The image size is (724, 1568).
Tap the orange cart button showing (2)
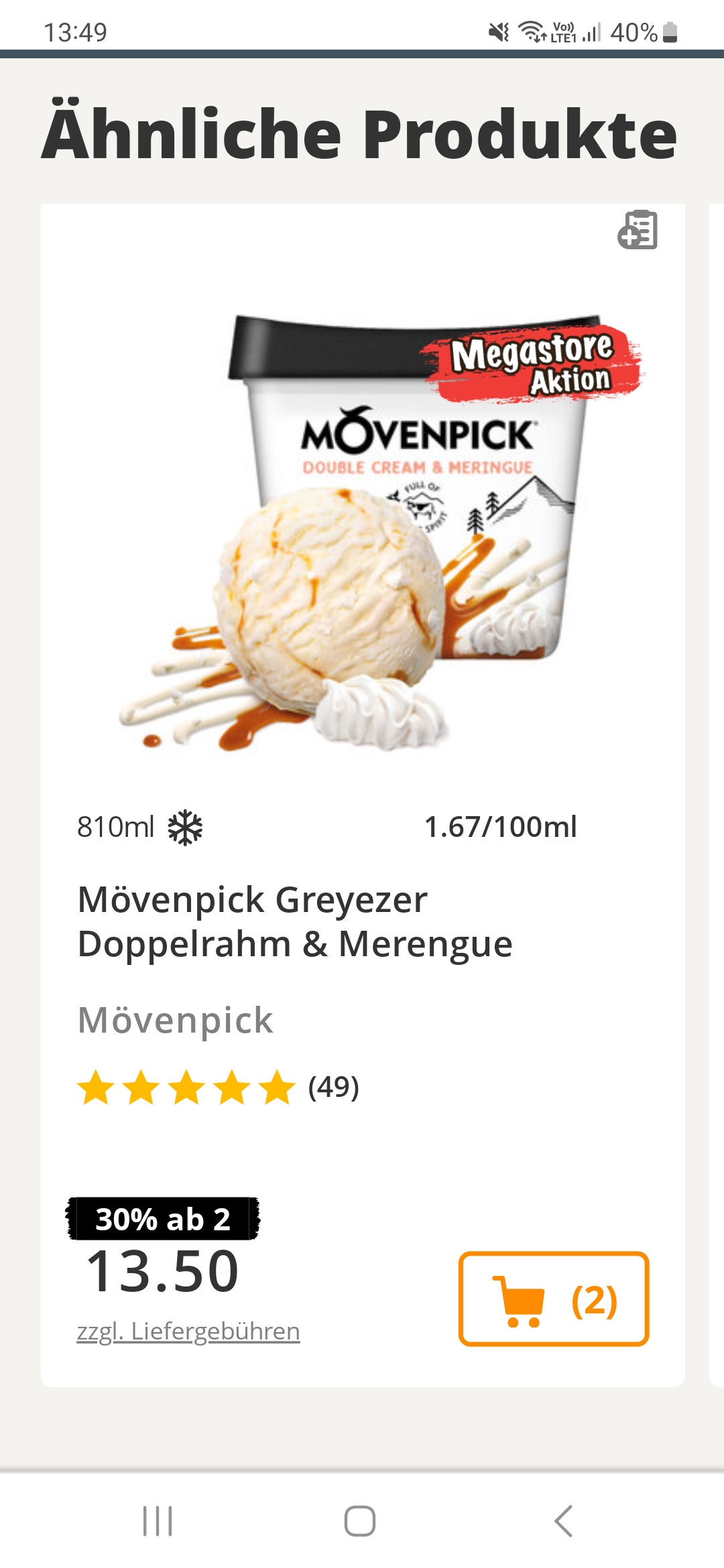[554, 1299]
